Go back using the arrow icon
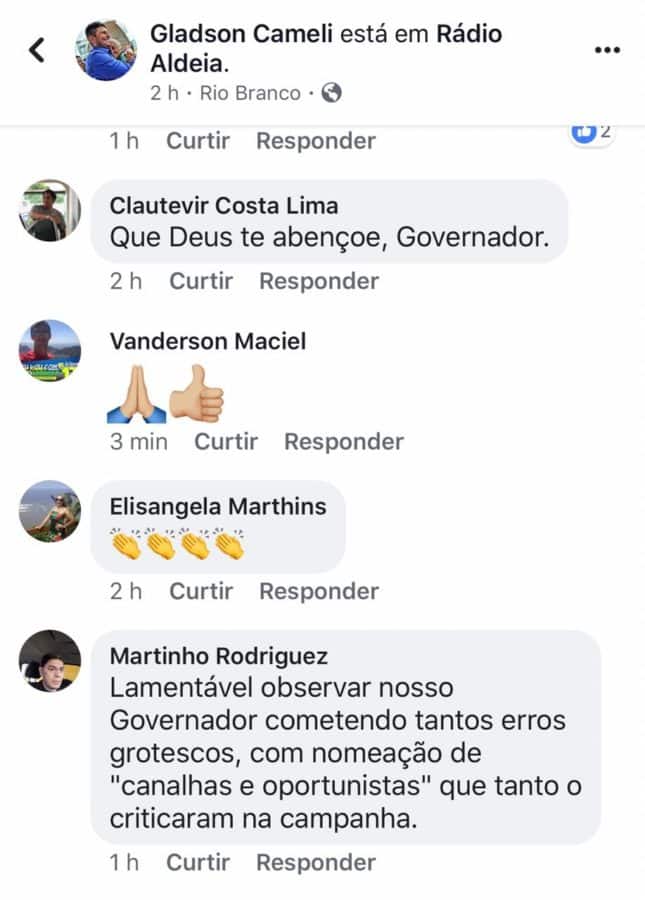The image size is (645, 900). [x=37, y=50]
